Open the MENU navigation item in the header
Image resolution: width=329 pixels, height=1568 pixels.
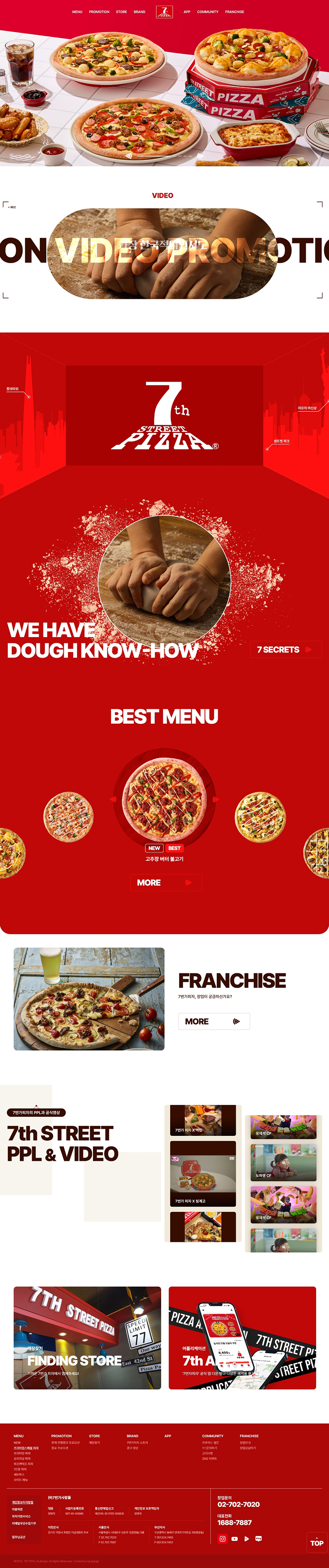point(77,12)
